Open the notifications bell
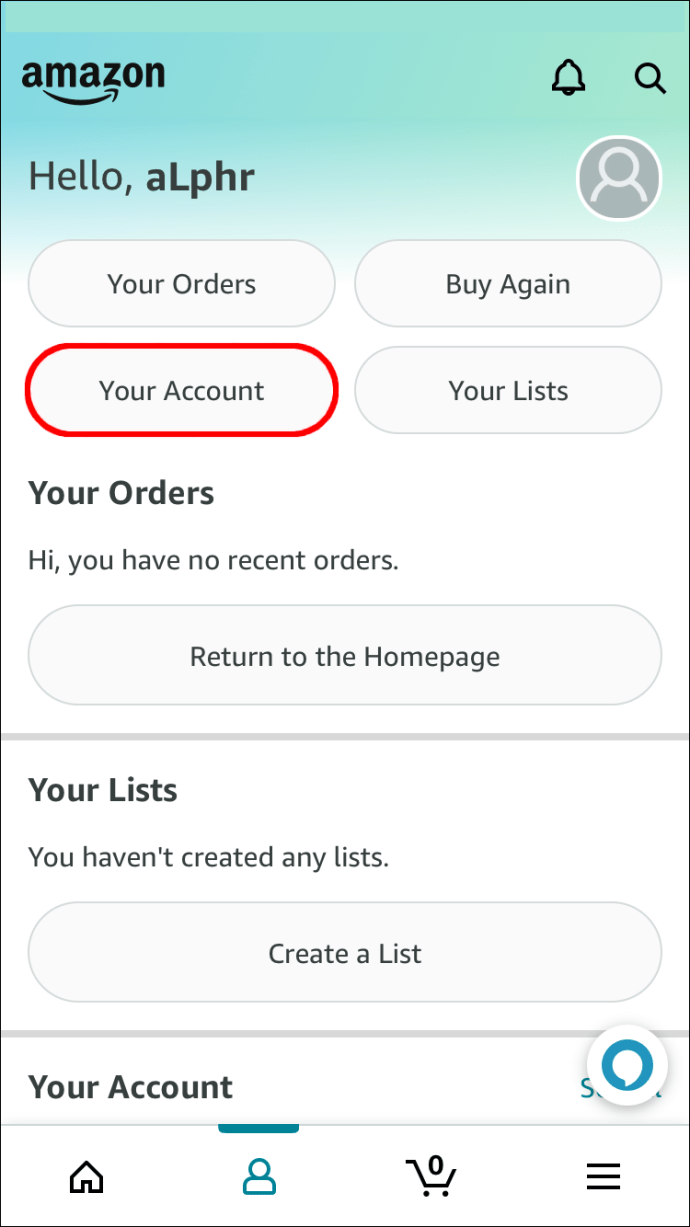Image resolution: width=690 pixels, height=1227 pixels. click(x=569, y=77)
